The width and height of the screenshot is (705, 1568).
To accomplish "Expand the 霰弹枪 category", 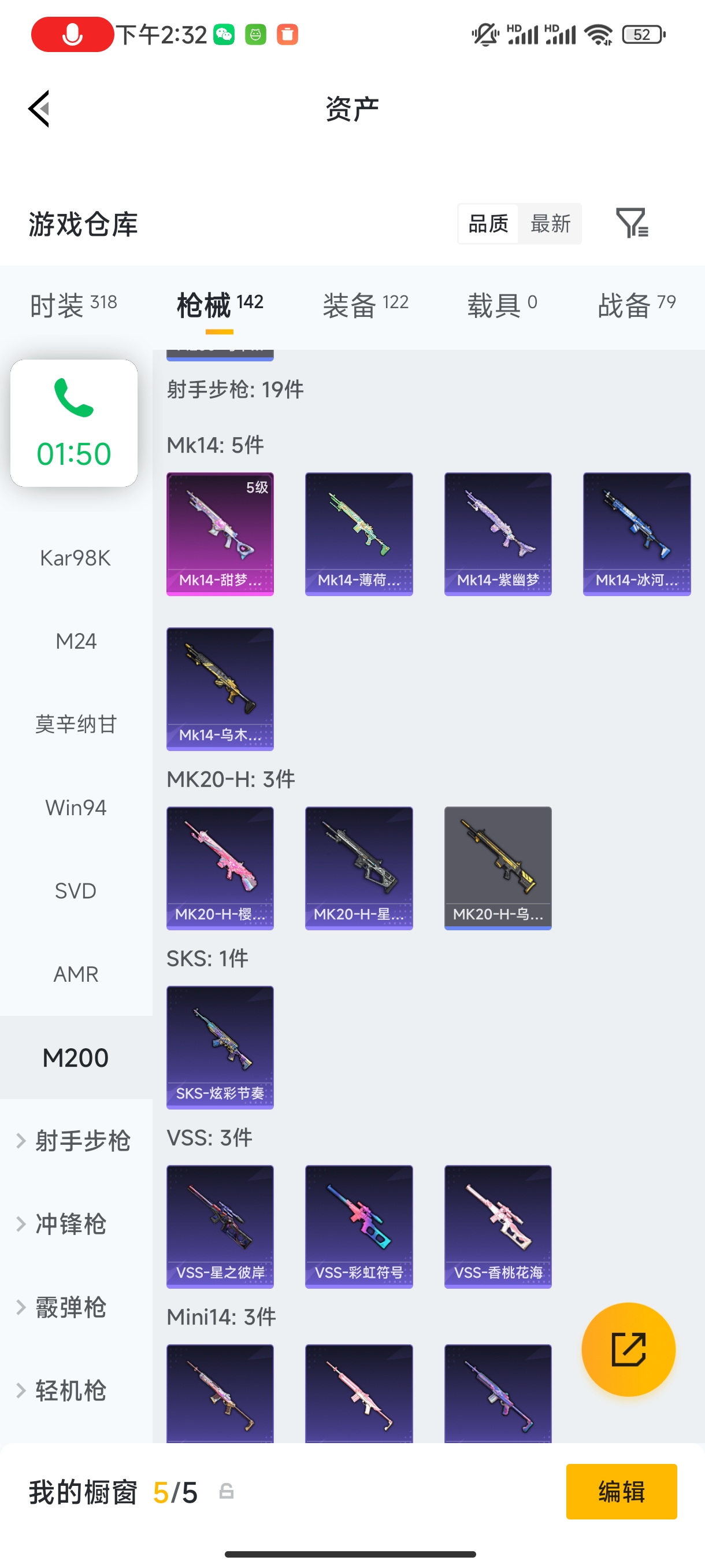I will coord(70,1307).
